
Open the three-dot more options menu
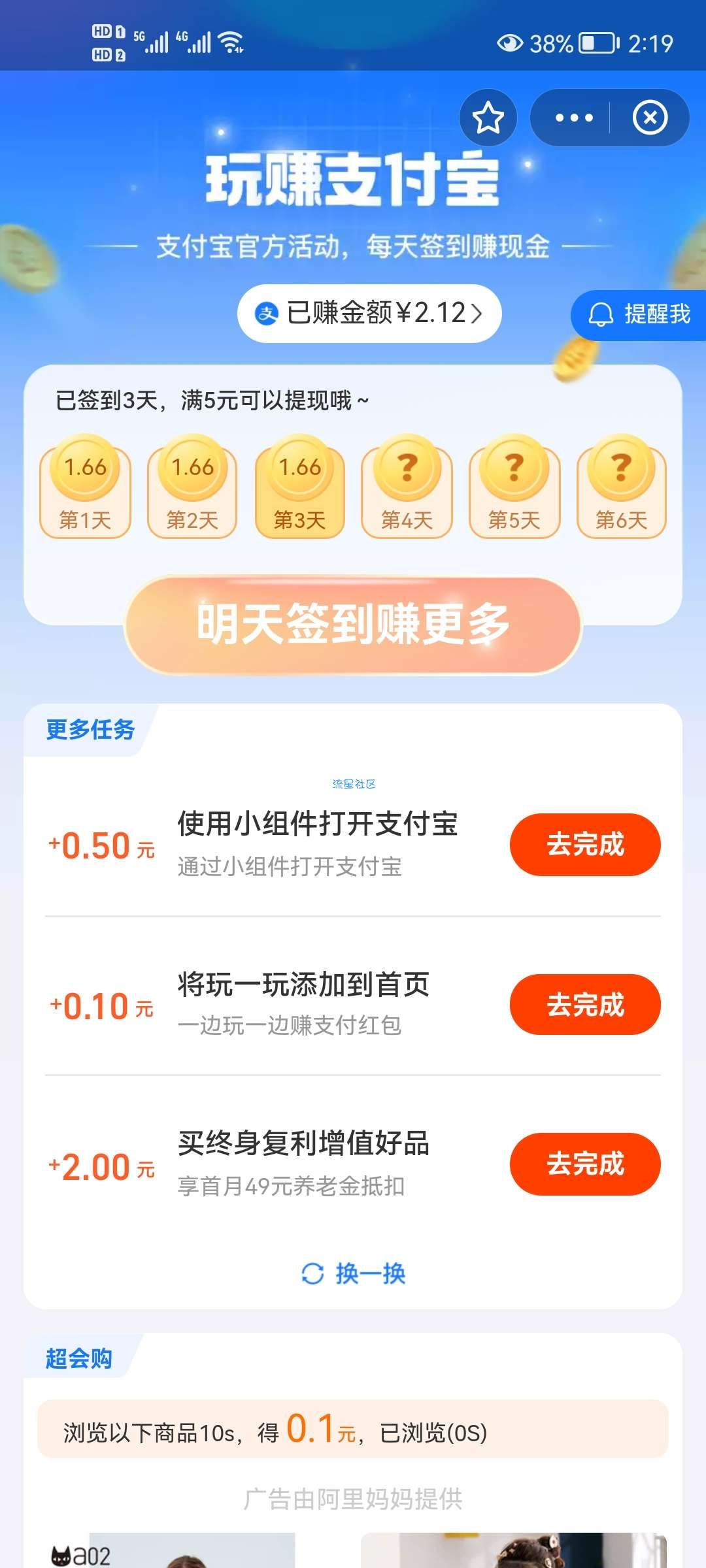tap(573, 118)
